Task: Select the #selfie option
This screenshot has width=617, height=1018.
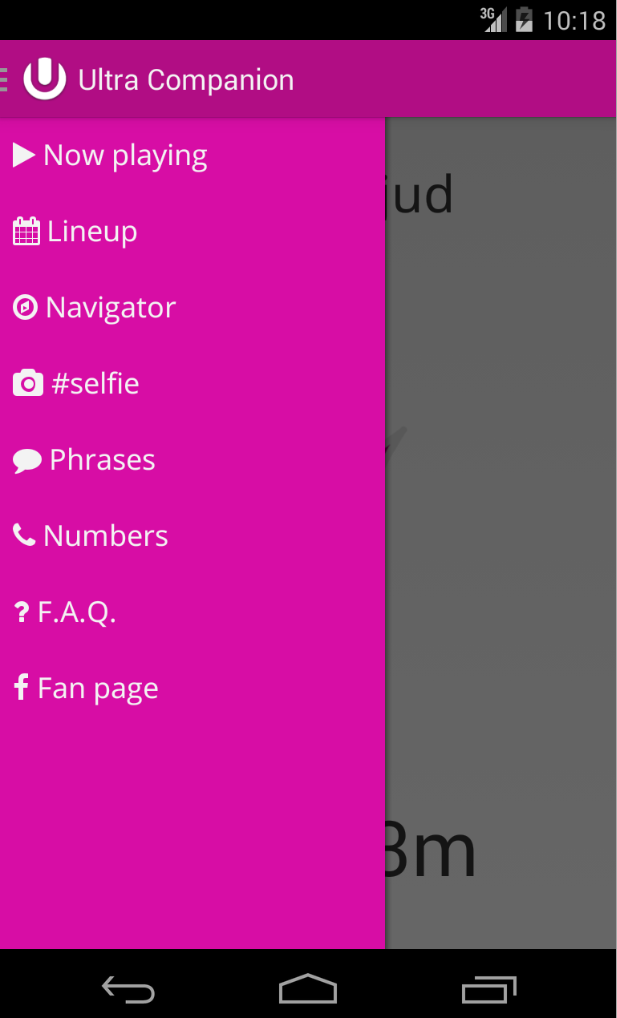Action: click(77, 383)
